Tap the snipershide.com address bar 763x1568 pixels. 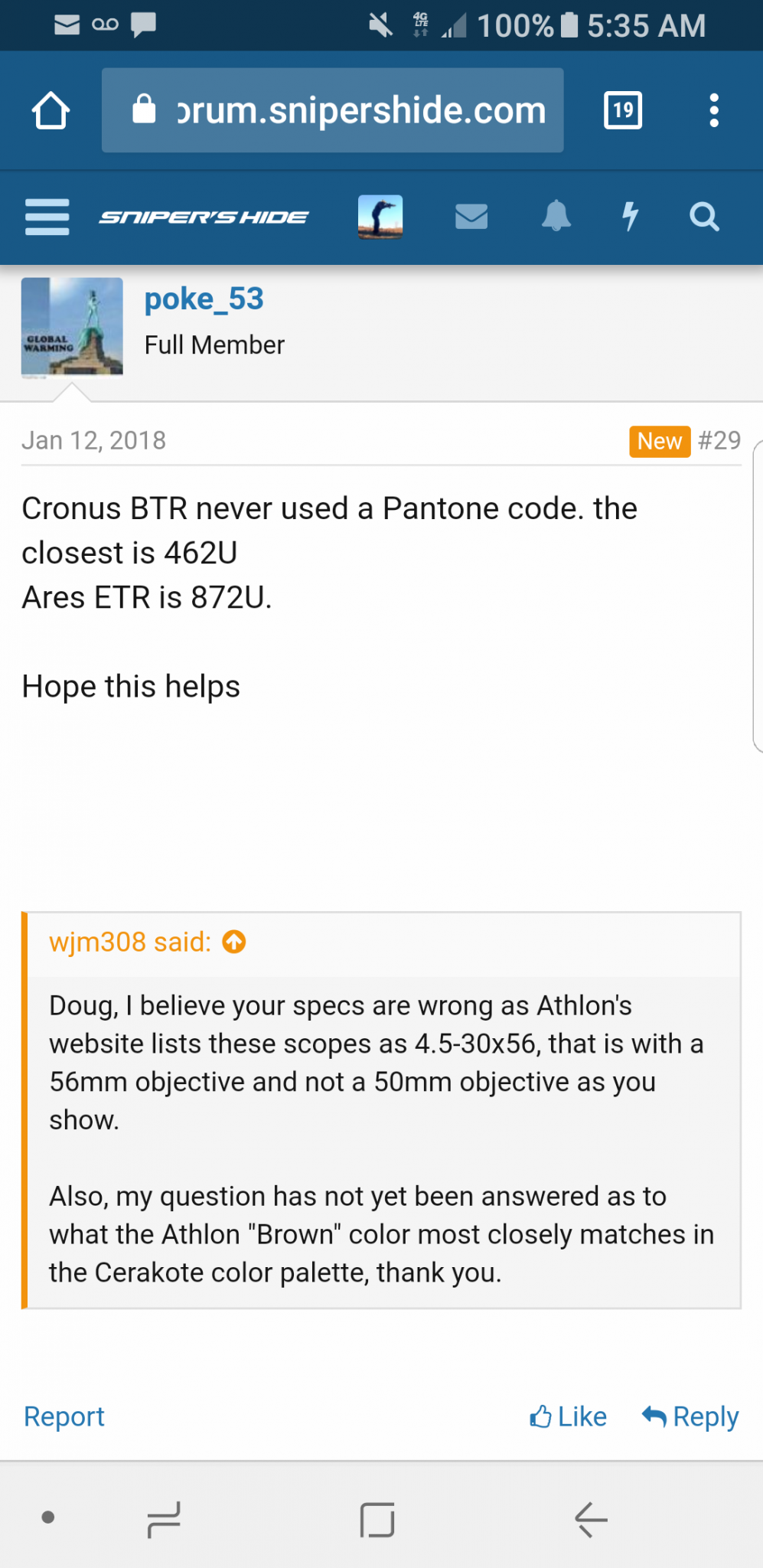click(x=333, y=110)
